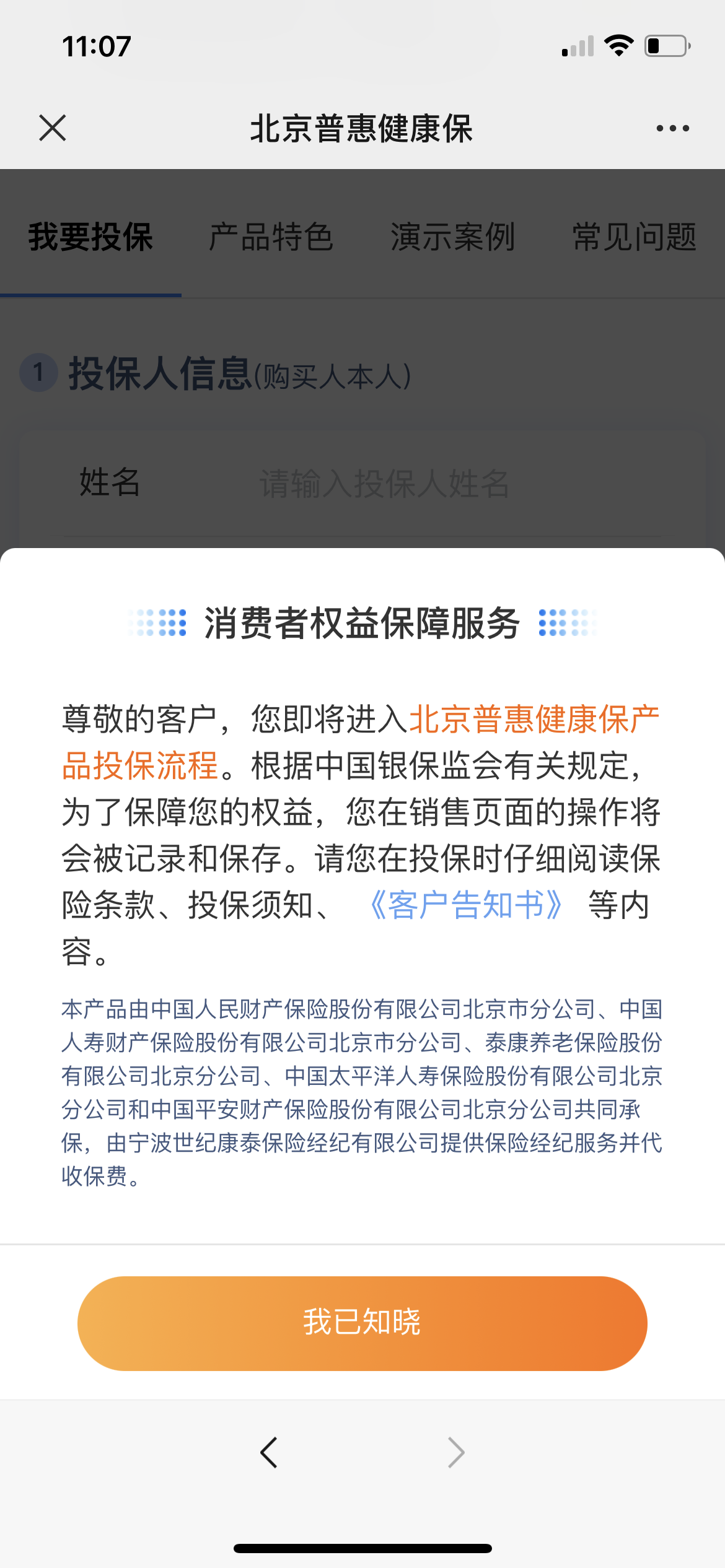The height and width of the screenshot is (1568, 725).
Task: Open the three-dot more menu
Action: [672, 128]
